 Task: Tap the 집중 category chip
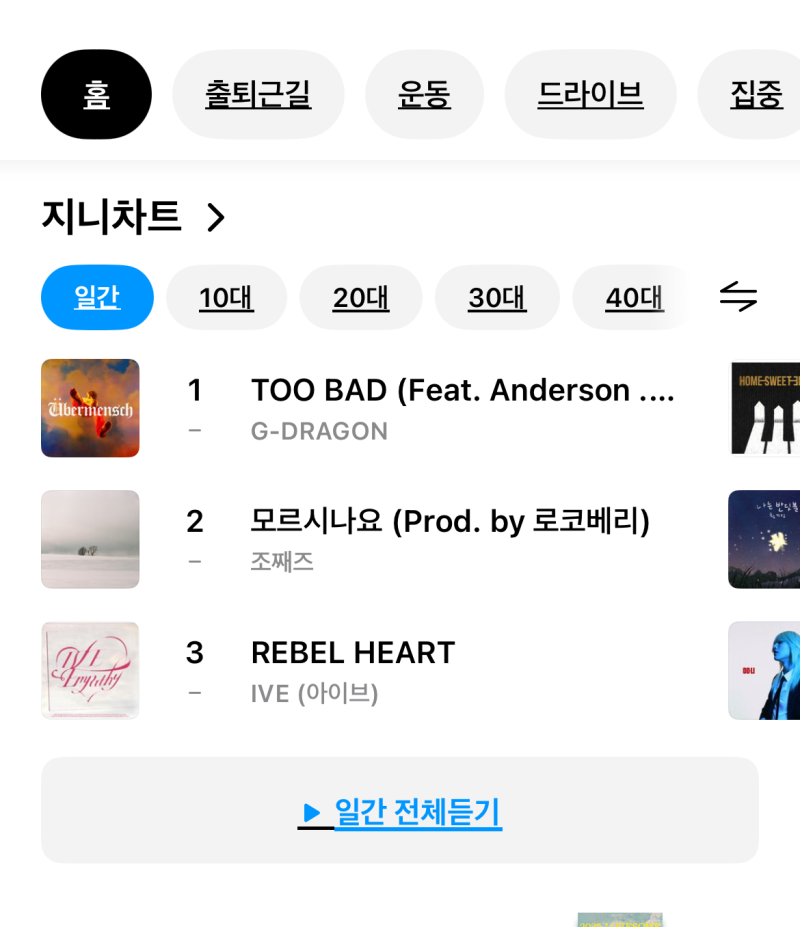756,95
